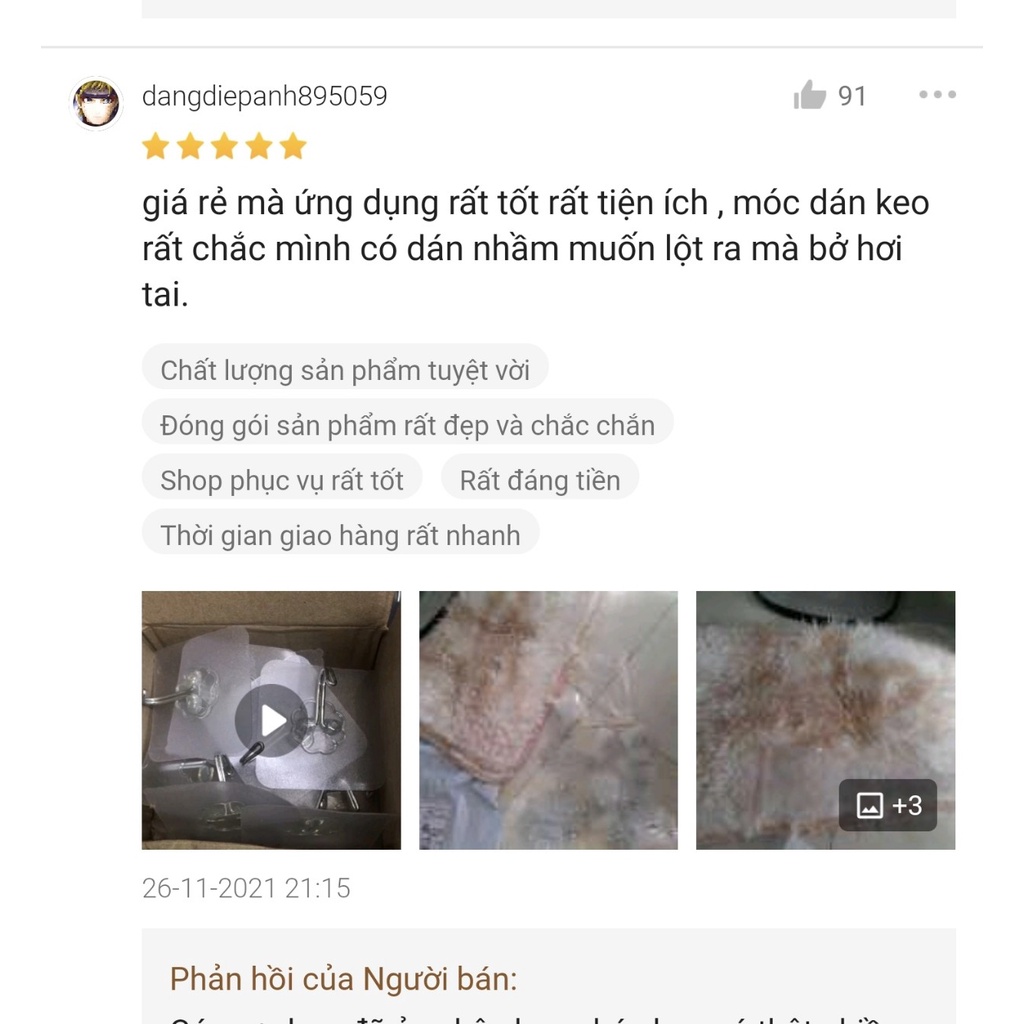The width and height of the screenshot is (1024, 1024).
Task: View the second review photo
Action: (548, 720)
